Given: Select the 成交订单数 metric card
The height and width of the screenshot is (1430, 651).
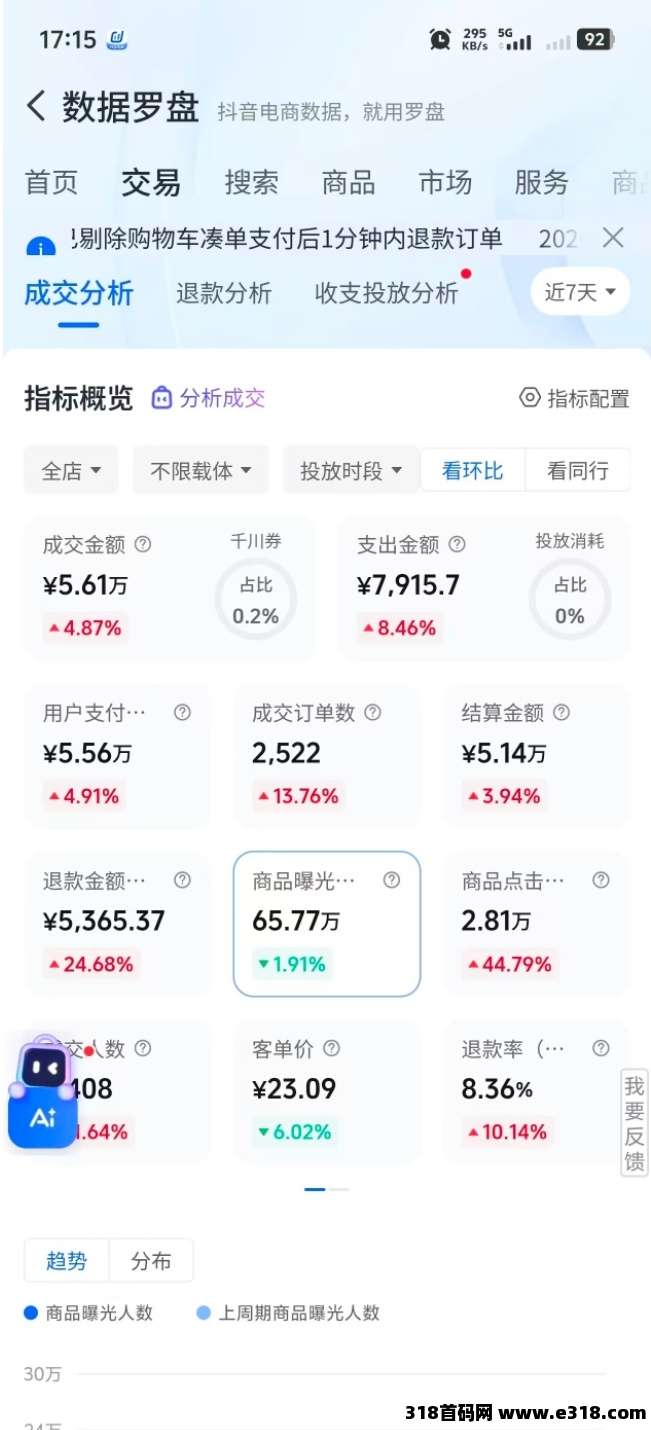Looking at the screenshot, I should coord(327,756).
